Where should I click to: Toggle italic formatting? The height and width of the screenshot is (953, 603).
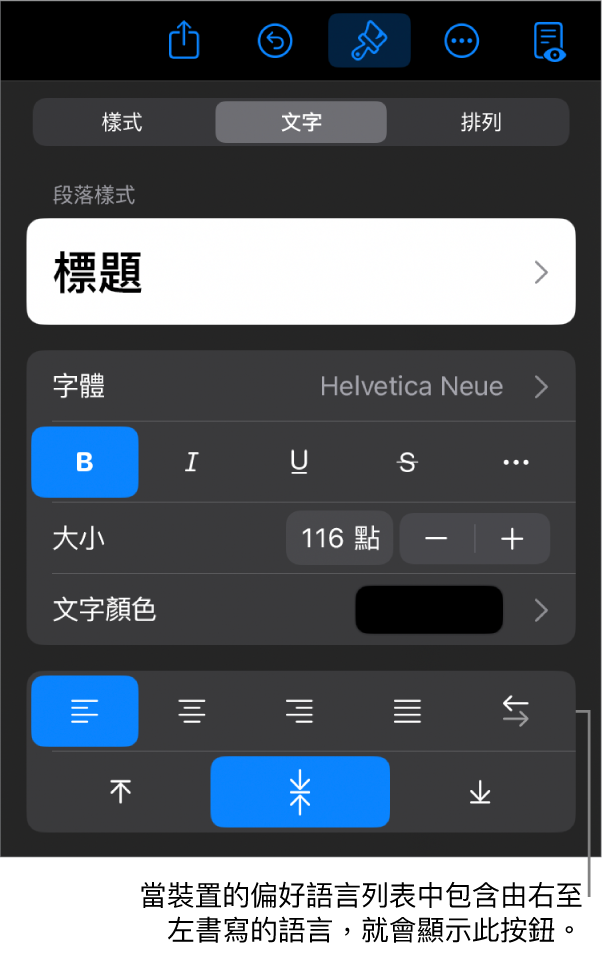tap(192, 462)
